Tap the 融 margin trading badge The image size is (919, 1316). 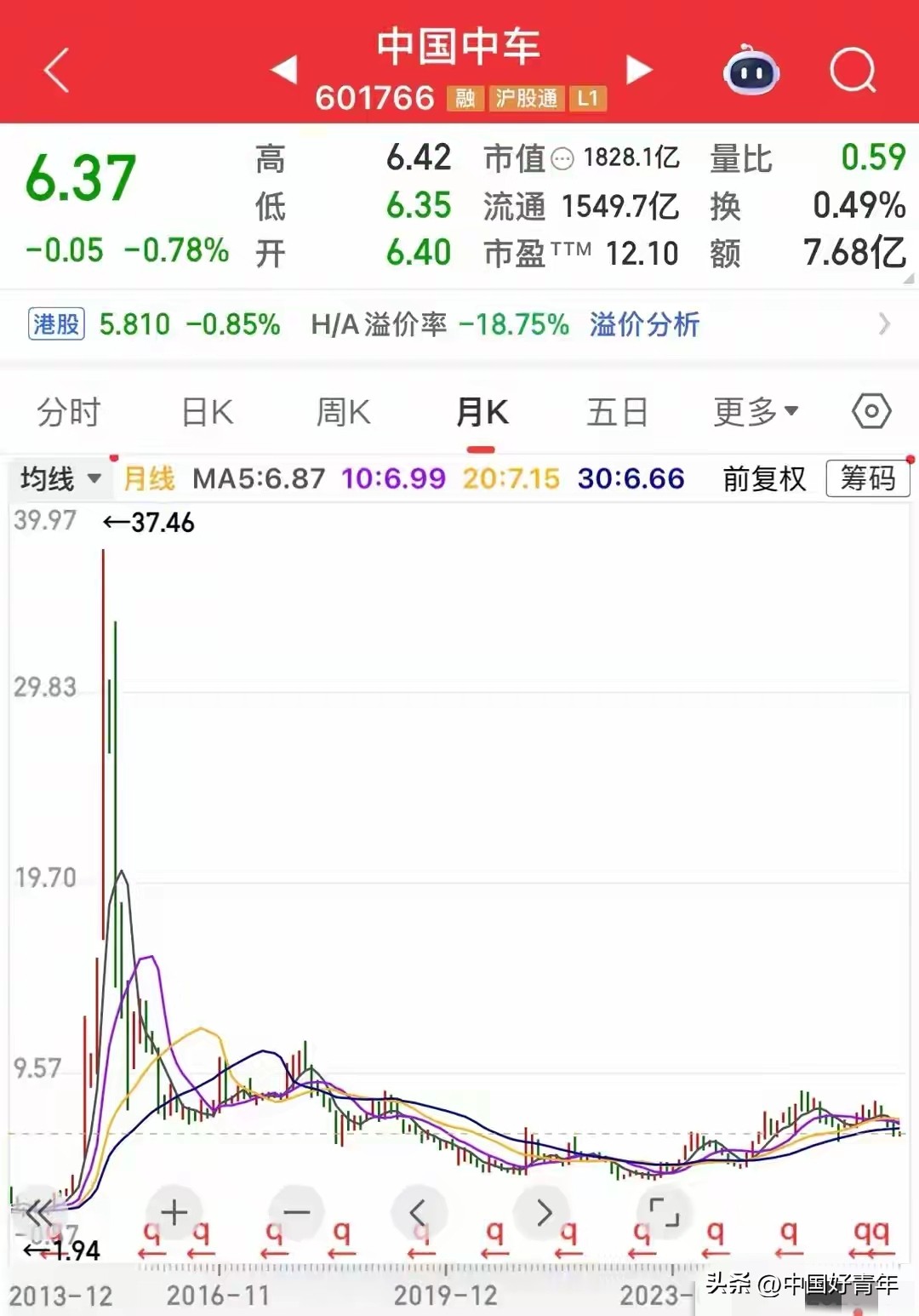tap(465, 99)
